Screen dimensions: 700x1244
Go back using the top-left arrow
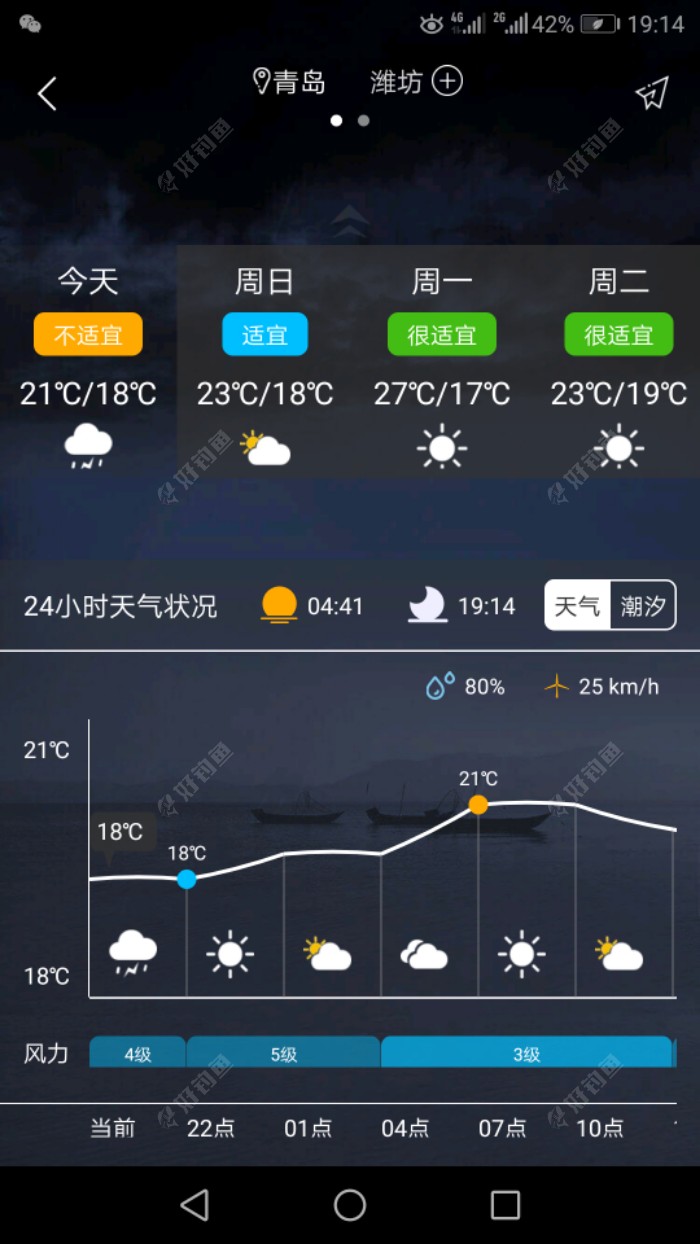tap(47, 93)
